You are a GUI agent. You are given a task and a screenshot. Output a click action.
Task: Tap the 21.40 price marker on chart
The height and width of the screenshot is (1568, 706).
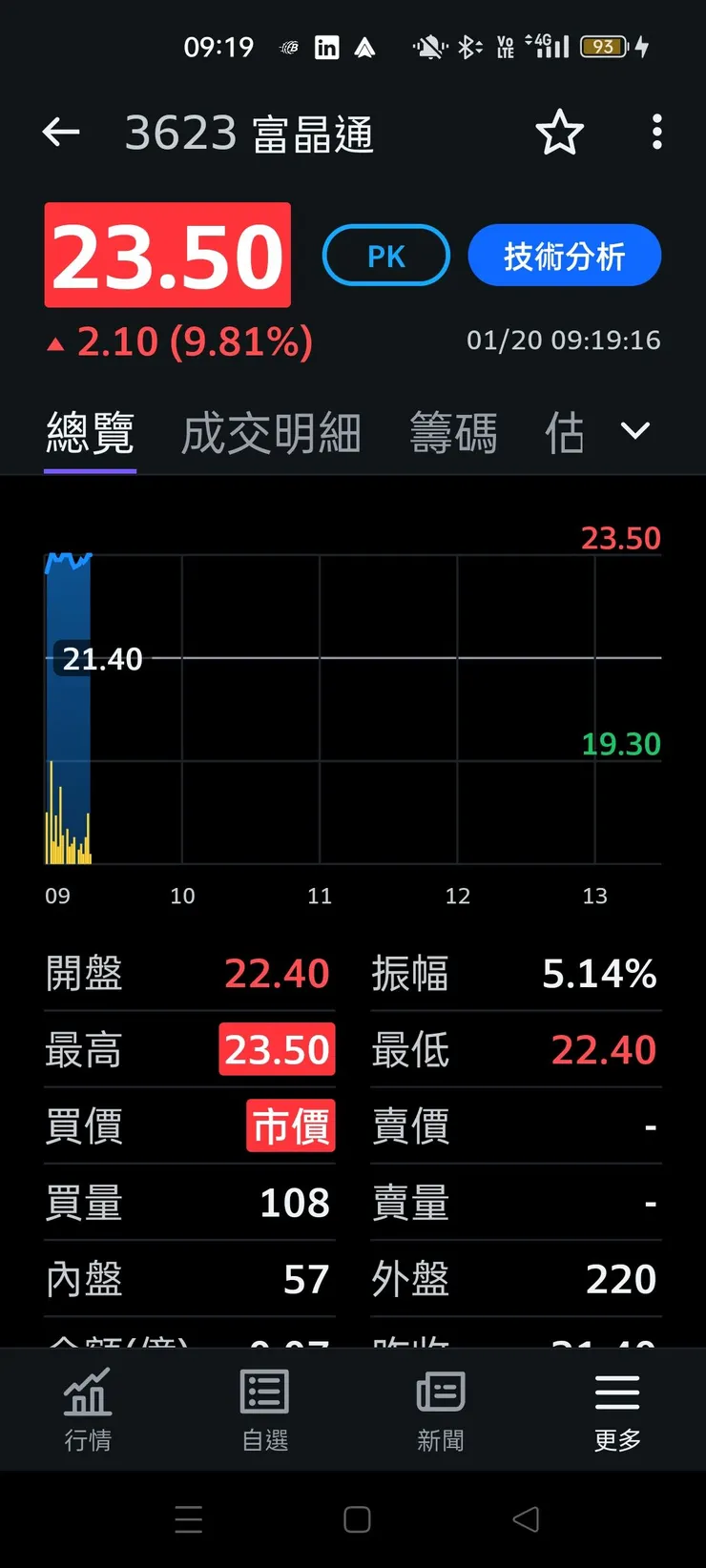point(99,658)
